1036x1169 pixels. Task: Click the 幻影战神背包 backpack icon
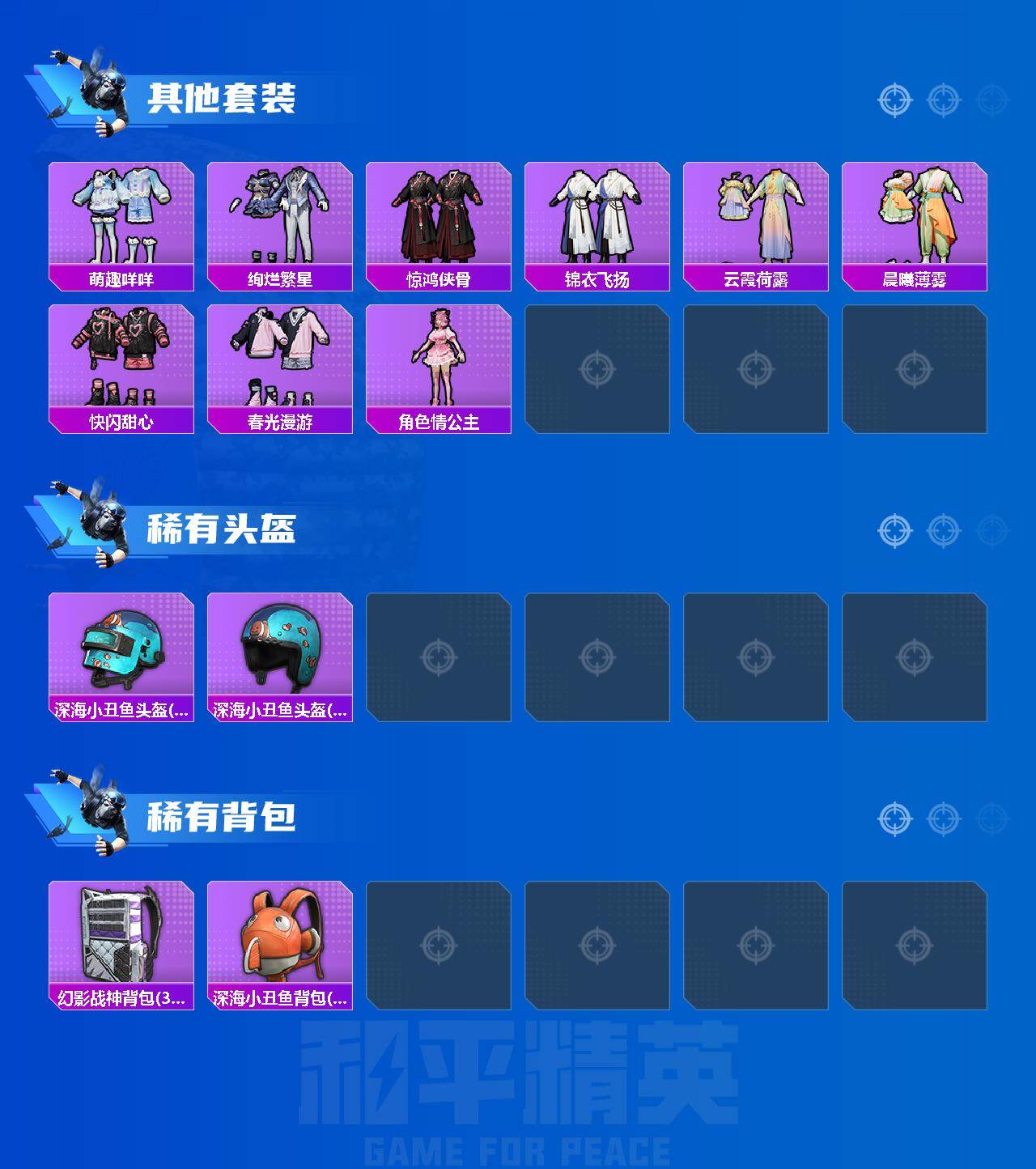coord(121,939)
